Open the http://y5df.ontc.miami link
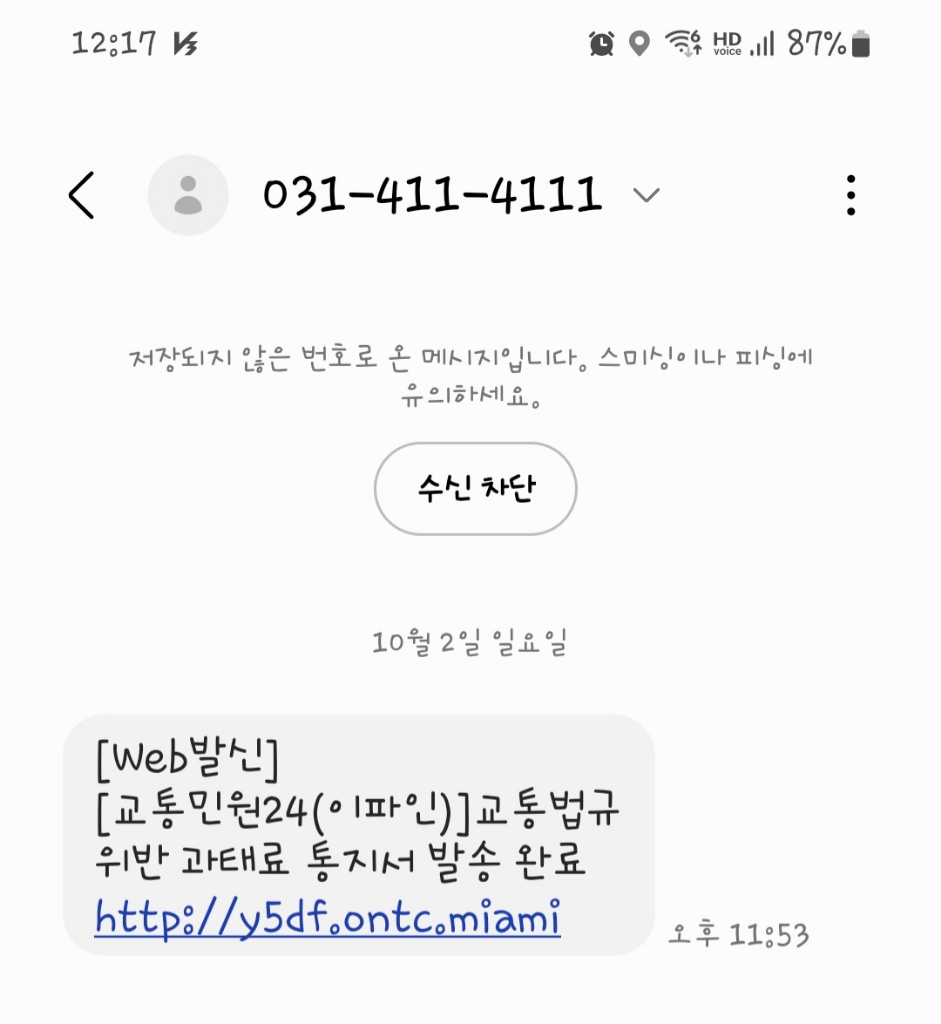The height and width of the screenshot is (1024, 941). [328, 917]
